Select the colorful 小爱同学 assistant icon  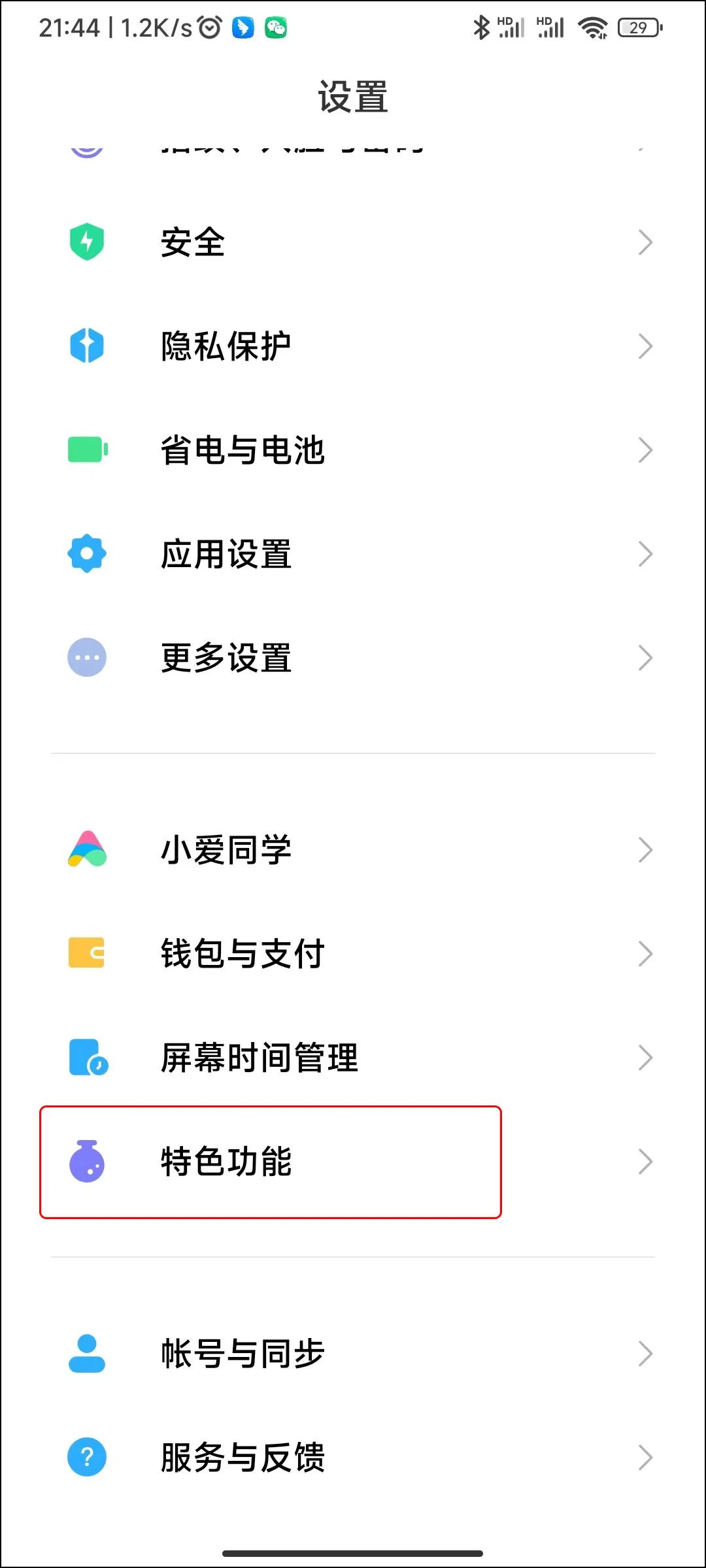87,849
